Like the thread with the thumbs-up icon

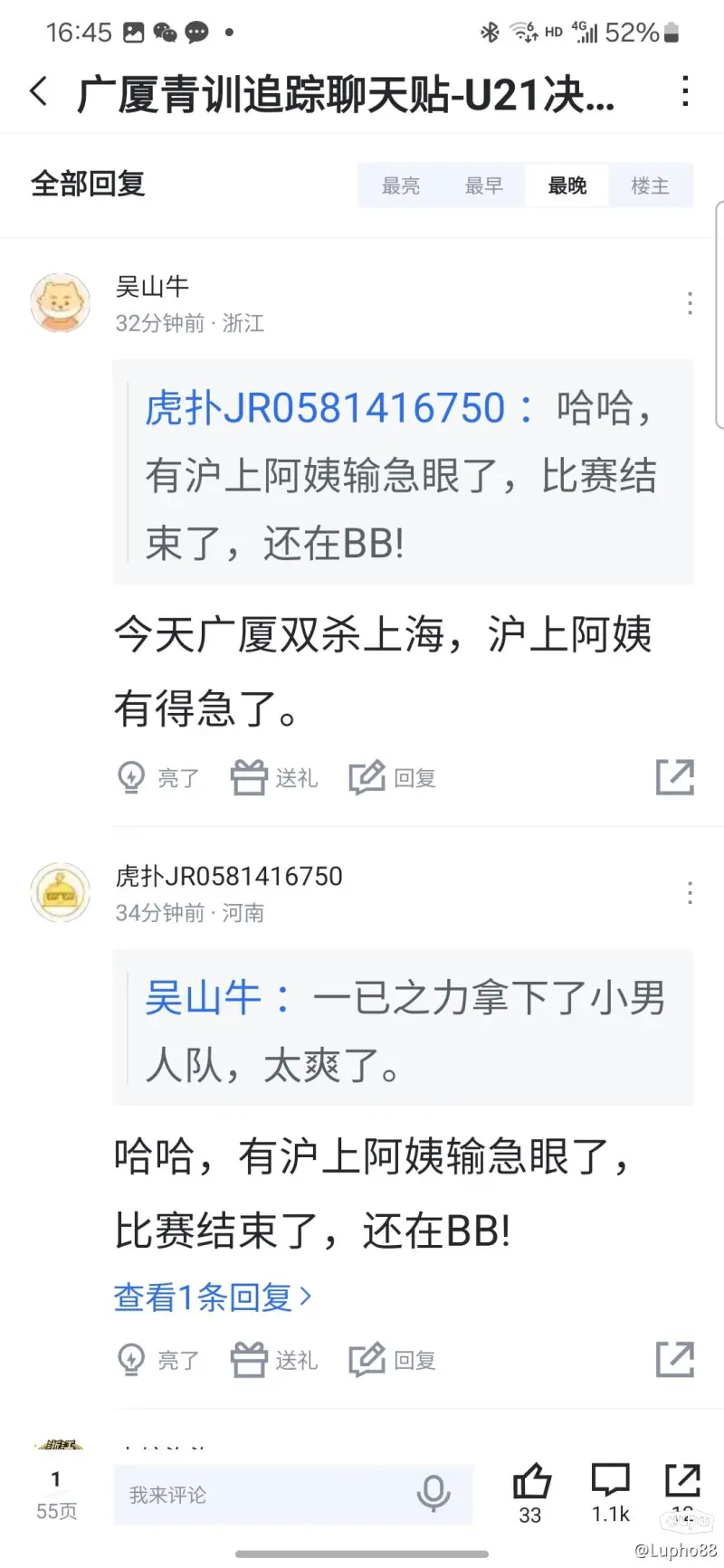coord(531,1491)
